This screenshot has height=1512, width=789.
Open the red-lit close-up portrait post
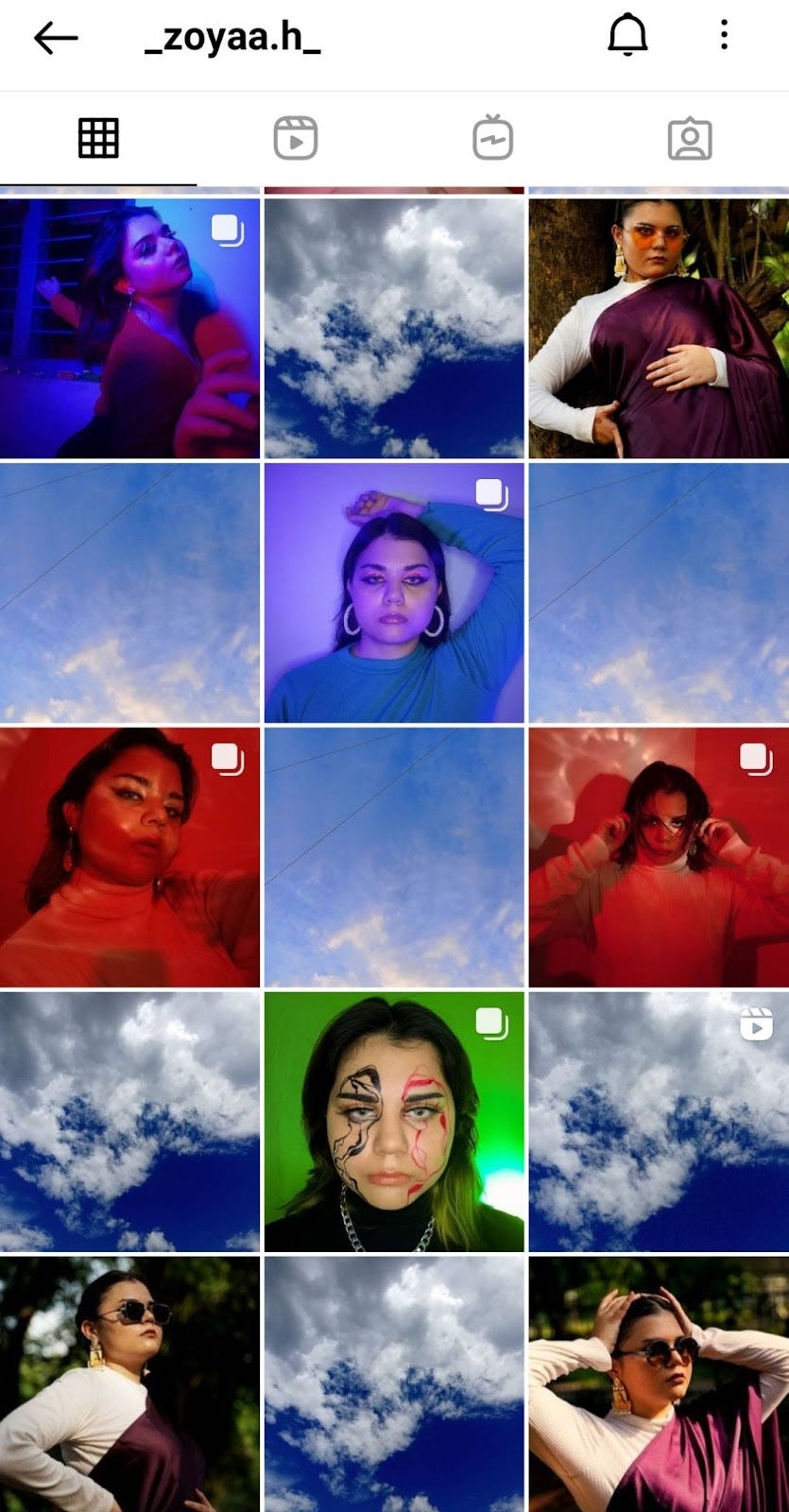(x=129, y=857)
